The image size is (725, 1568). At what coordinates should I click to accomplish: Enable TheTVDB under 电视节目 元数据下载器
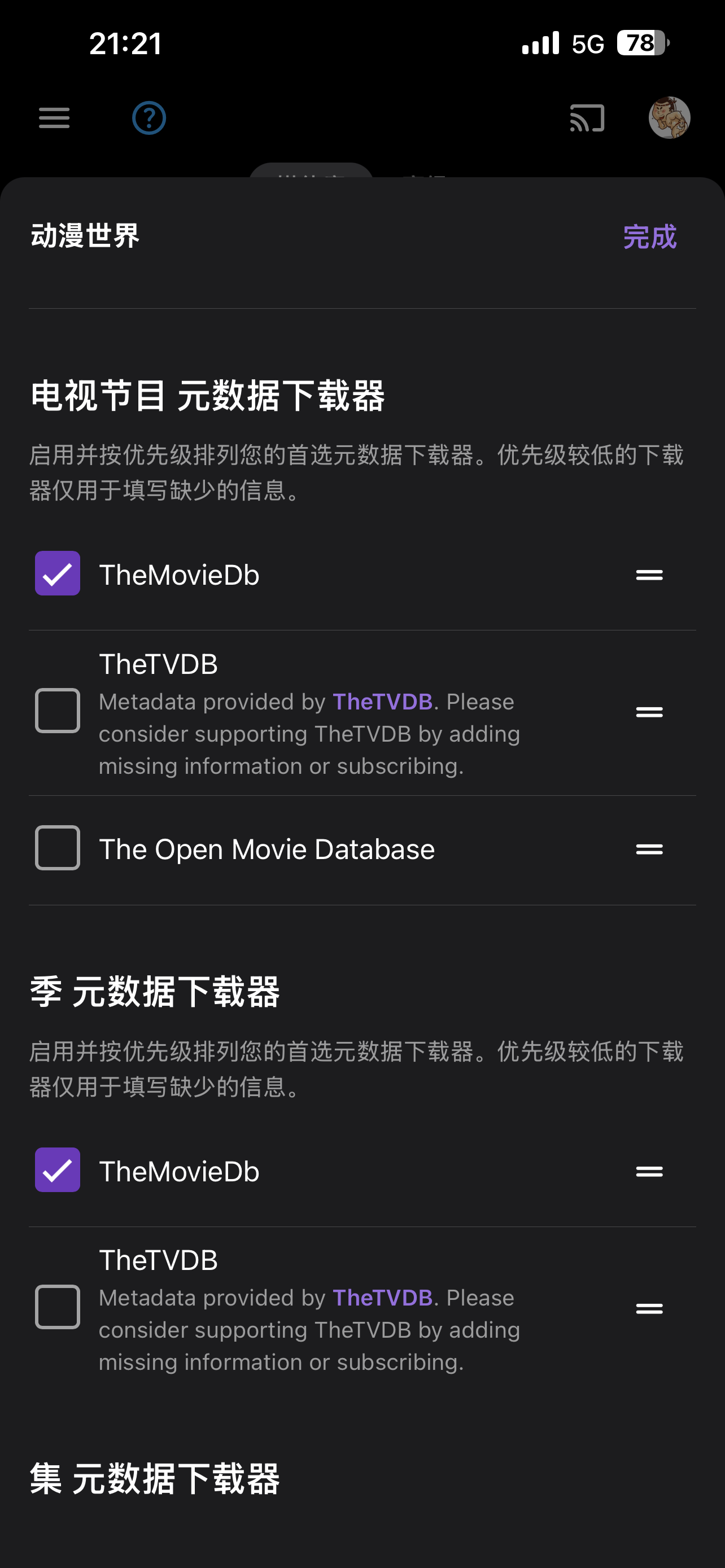(x=57, y=711)
